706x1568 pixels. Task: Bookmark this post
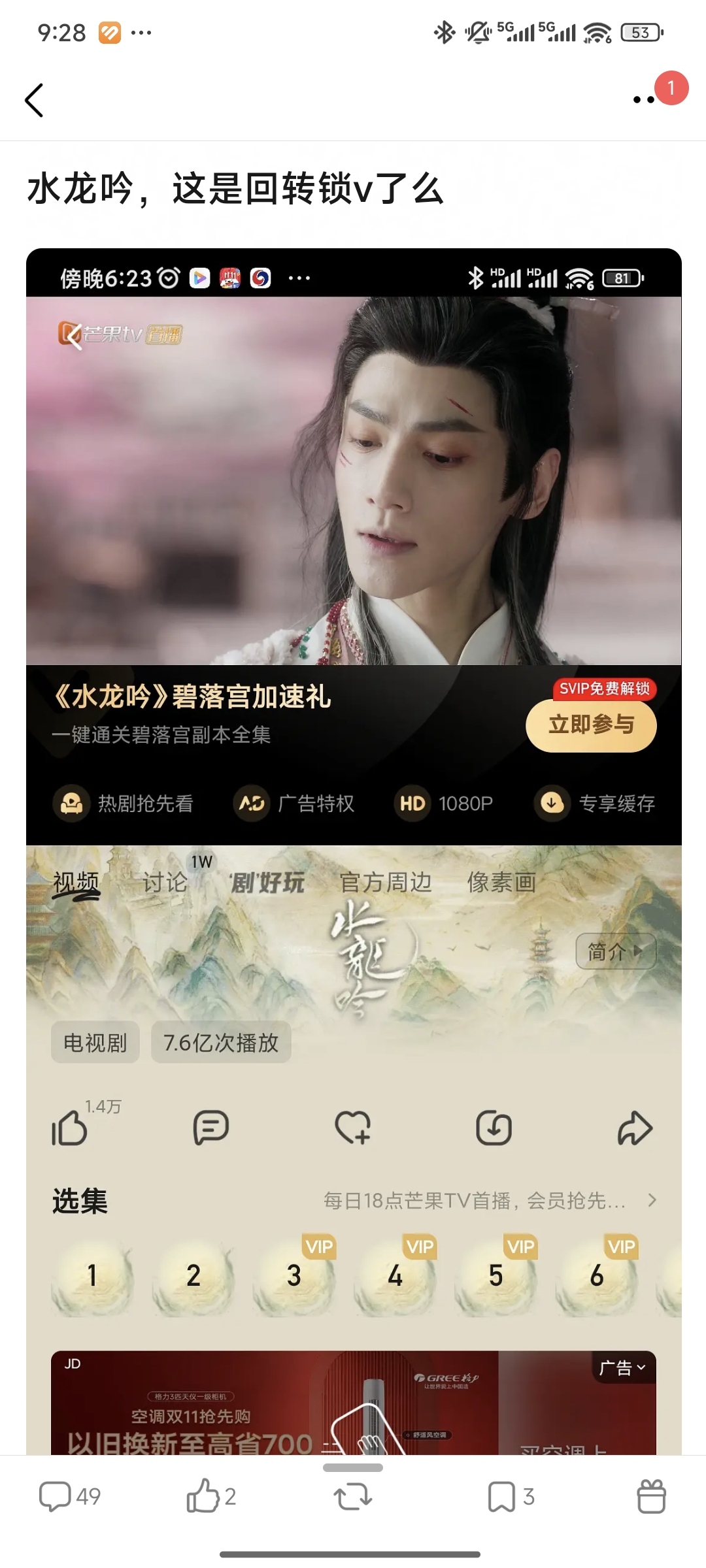coord(510,1496)
